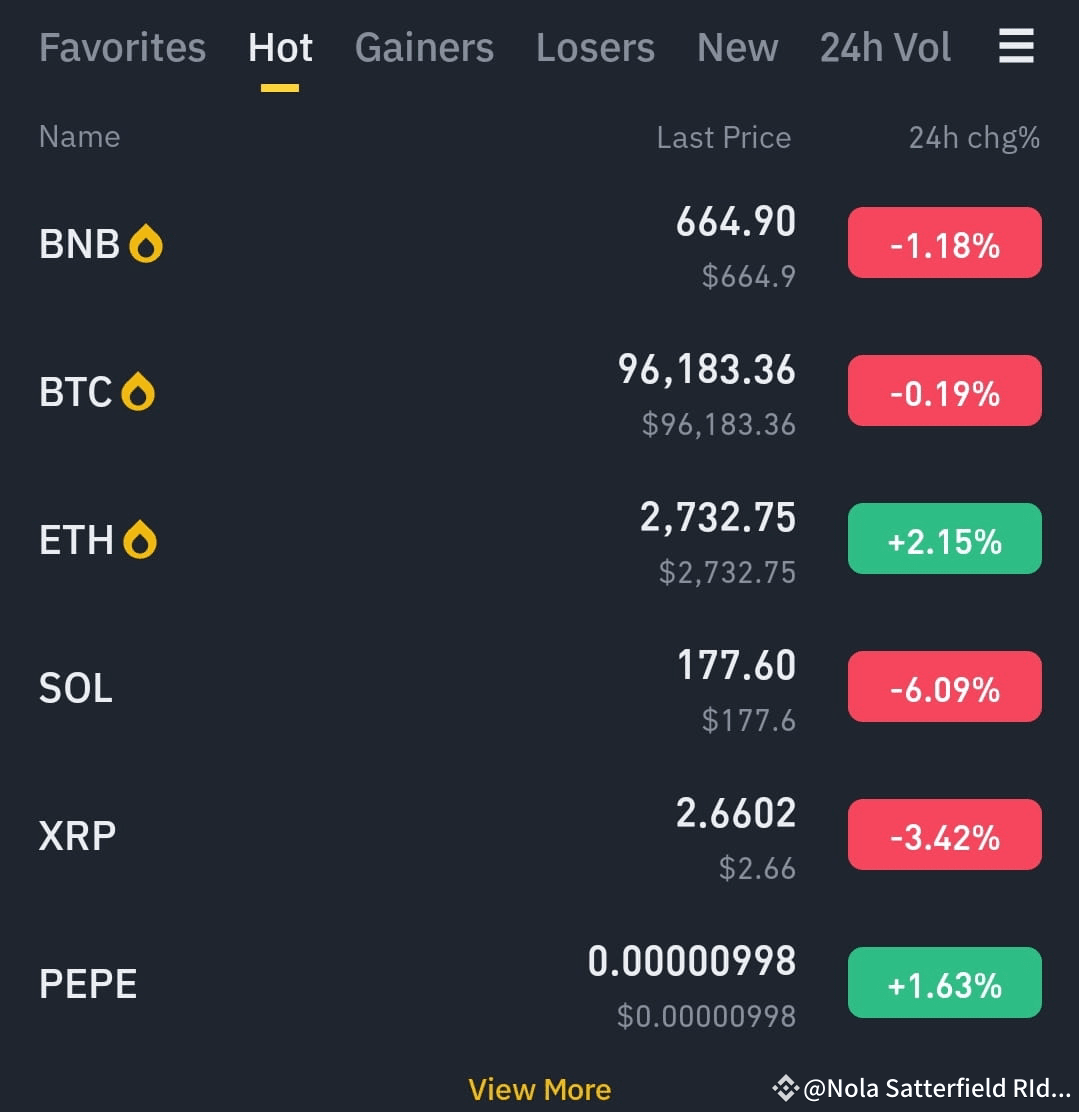Screen dimensions: 1079x1112
Task: Click the green +2.15% badge beside ETH
Action: pyautogui.click(x=943, y=538)
